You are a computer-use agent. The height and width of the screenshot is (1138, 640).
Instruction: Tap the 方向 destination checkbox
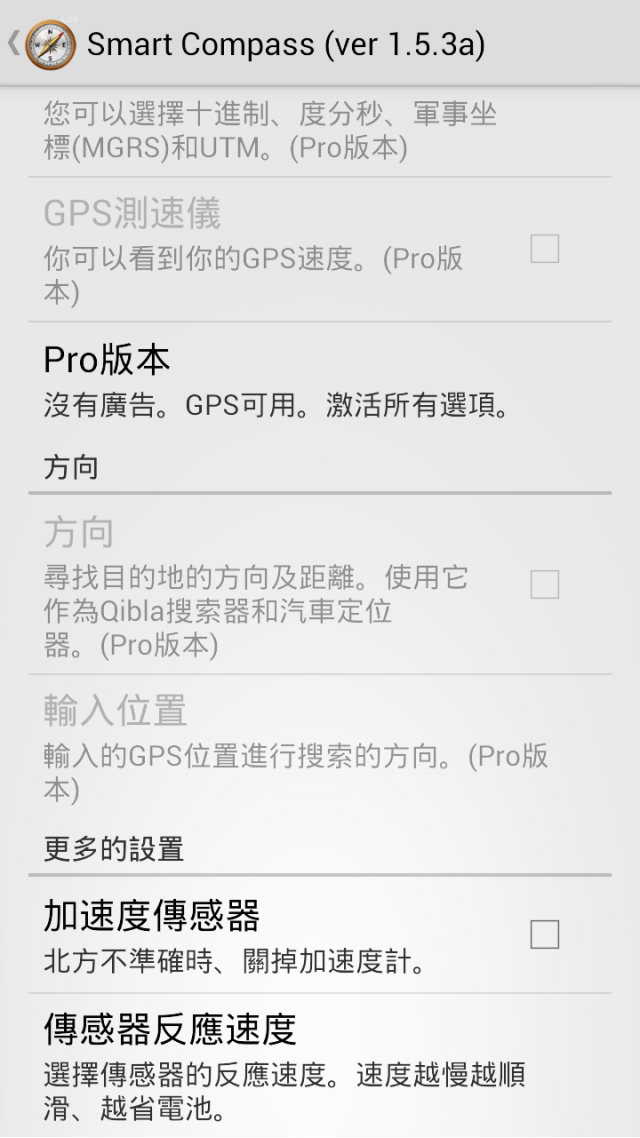tap(544, 584)
